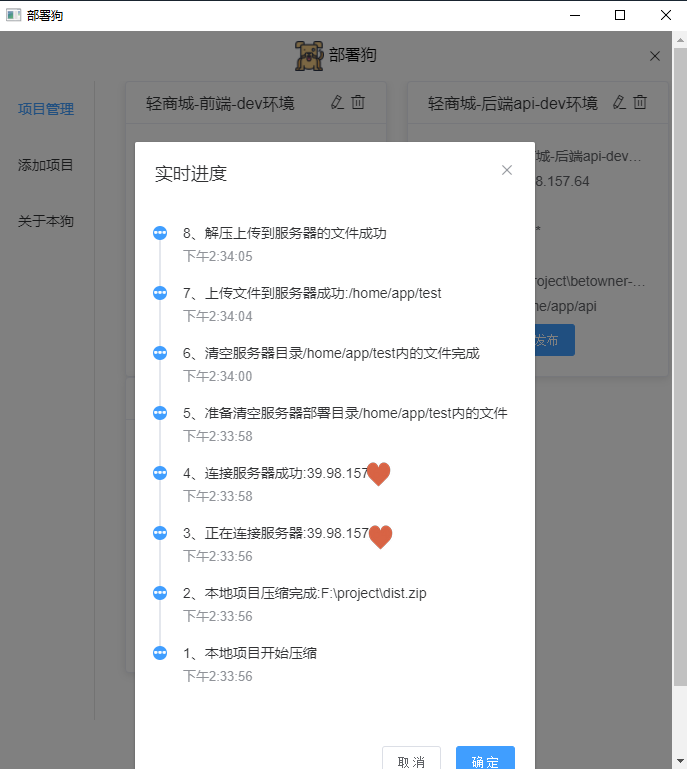Screen dimensions: 687x769
Task: Maximize the 部署狗 window
Action: tap(620, 15)
